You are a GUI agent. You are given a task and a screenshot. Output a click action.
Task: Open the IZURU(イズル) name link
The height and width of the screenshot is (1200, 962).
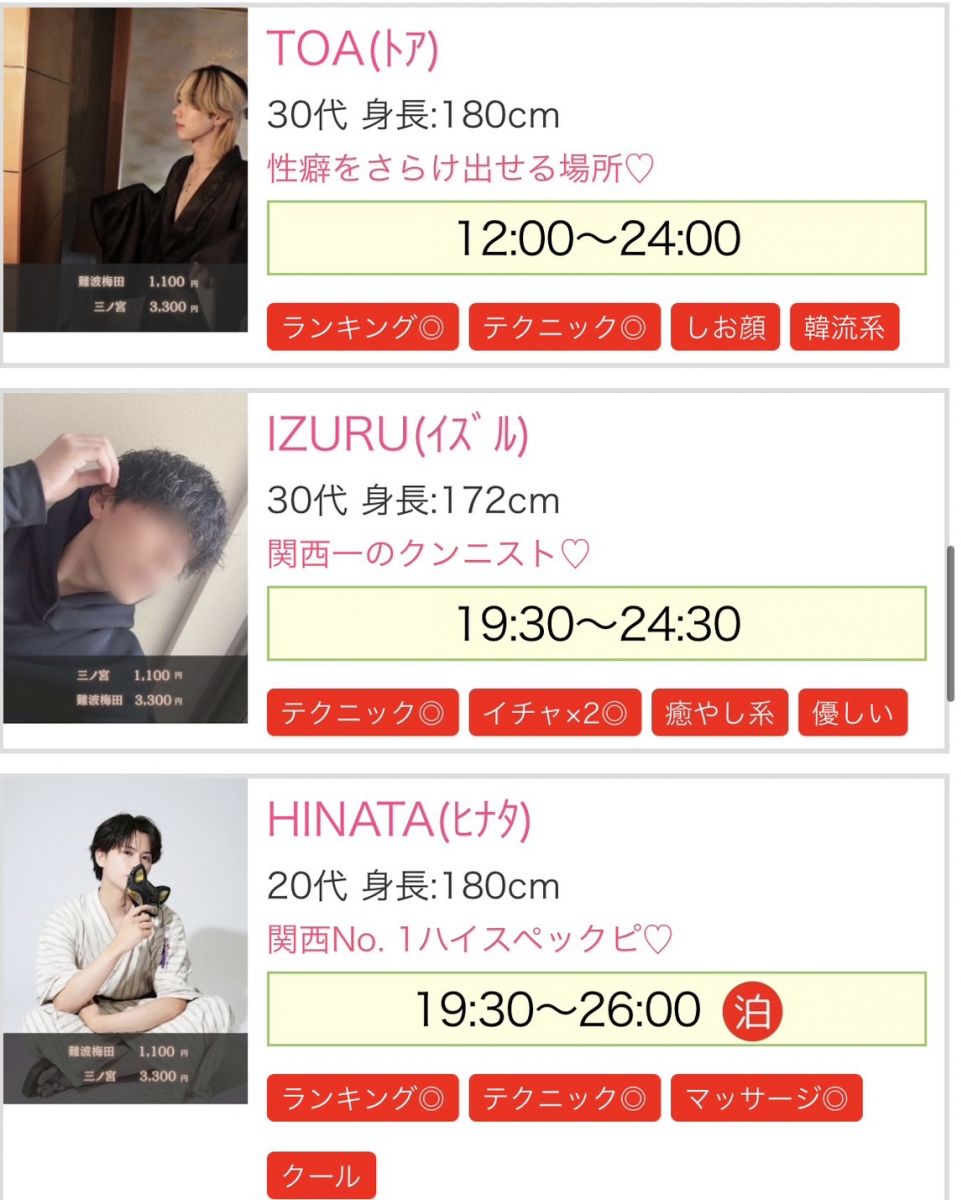tap(397, 434)
